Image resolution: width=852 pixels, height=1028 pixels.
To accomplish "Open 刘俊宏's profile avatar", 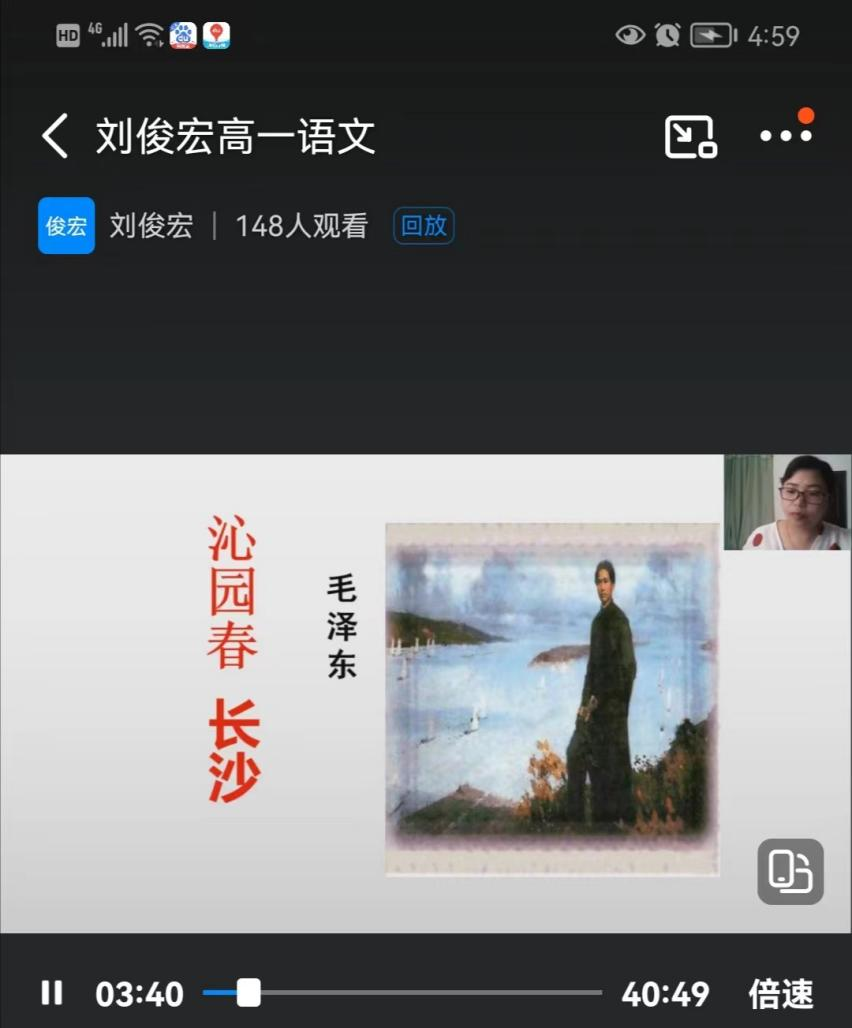I will [66, 226].
